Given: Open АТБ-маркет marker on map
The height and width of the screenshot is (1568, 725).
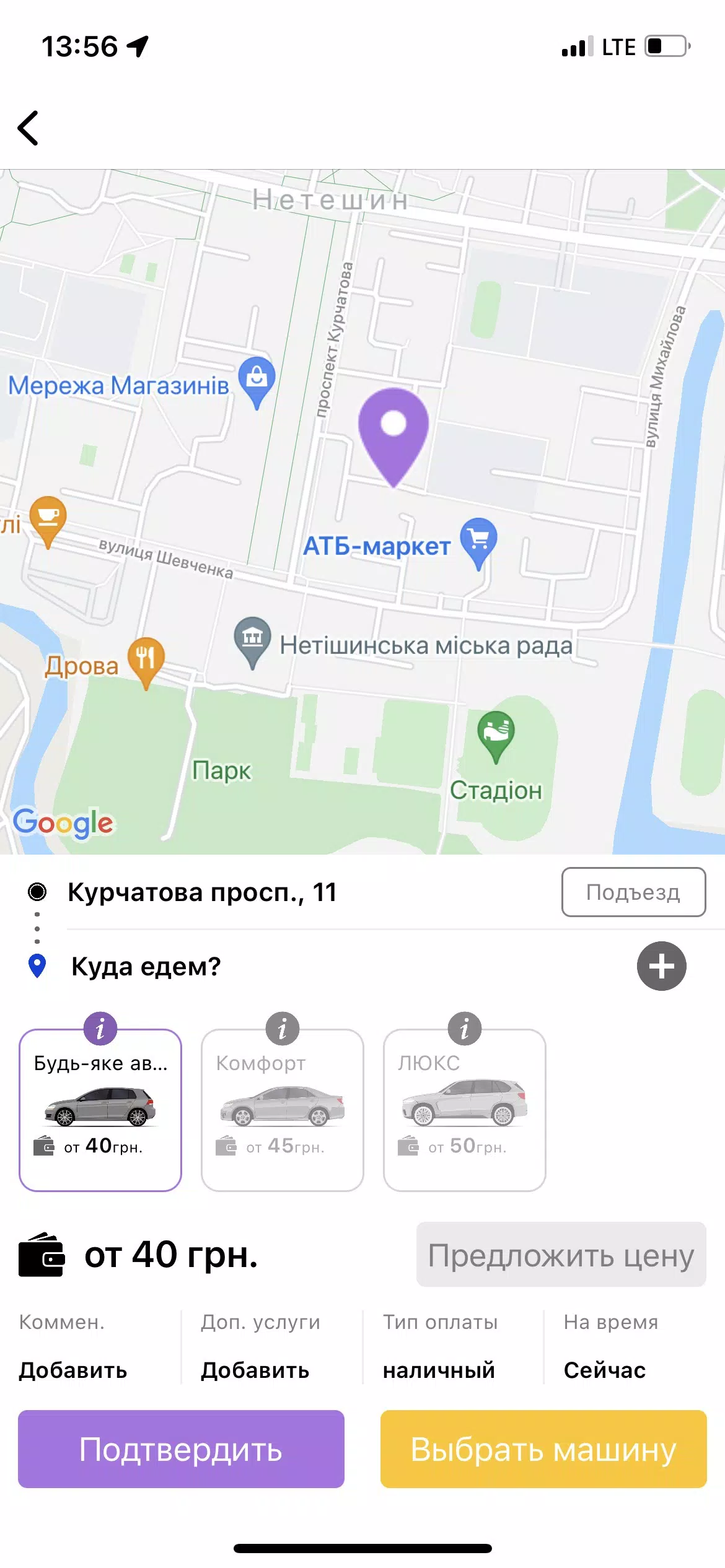Looking at the screenshot, I should pyautogui.click(x=478, y=541).
